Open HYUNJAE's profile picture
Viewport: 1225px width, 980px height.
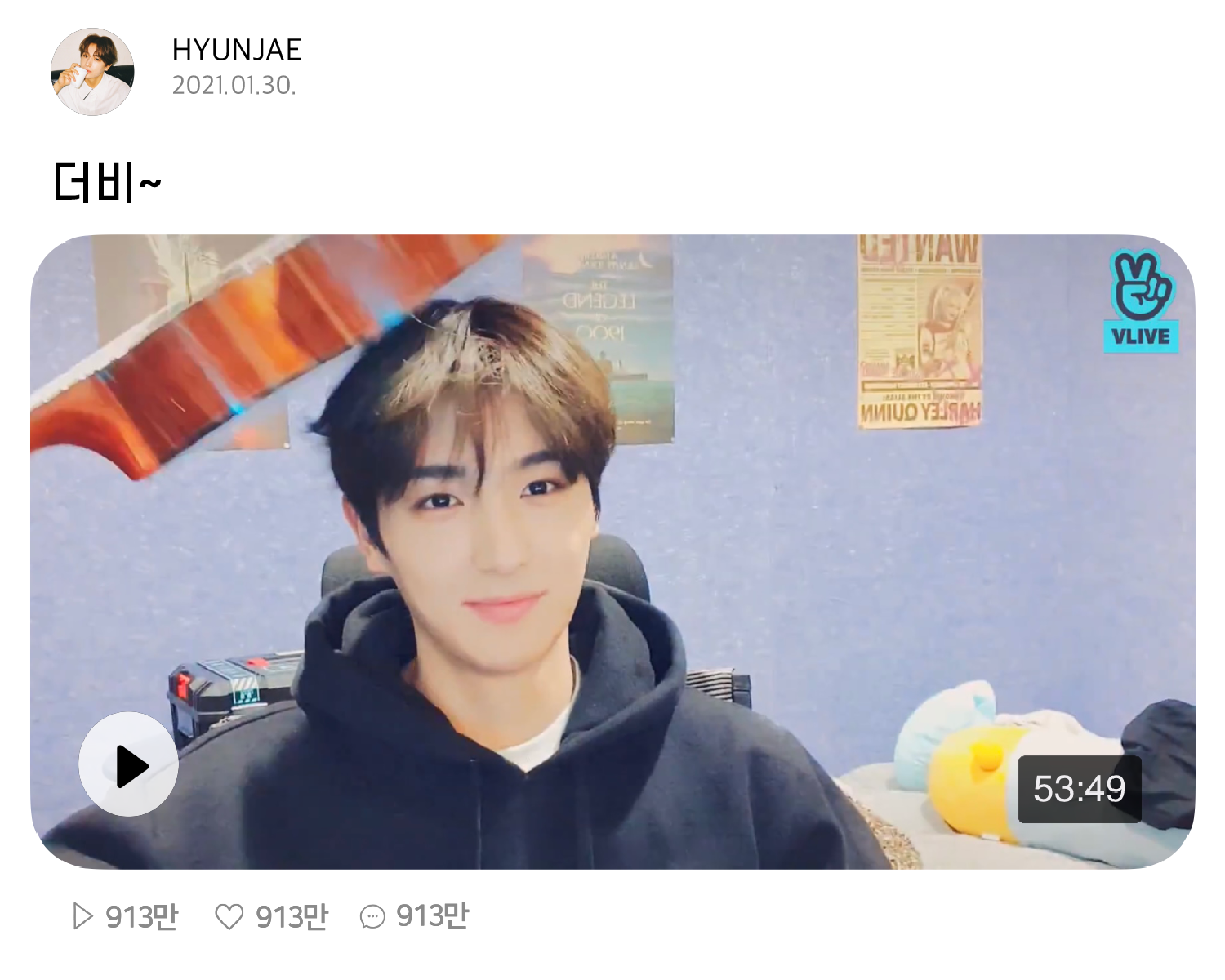tap(92, 72)
